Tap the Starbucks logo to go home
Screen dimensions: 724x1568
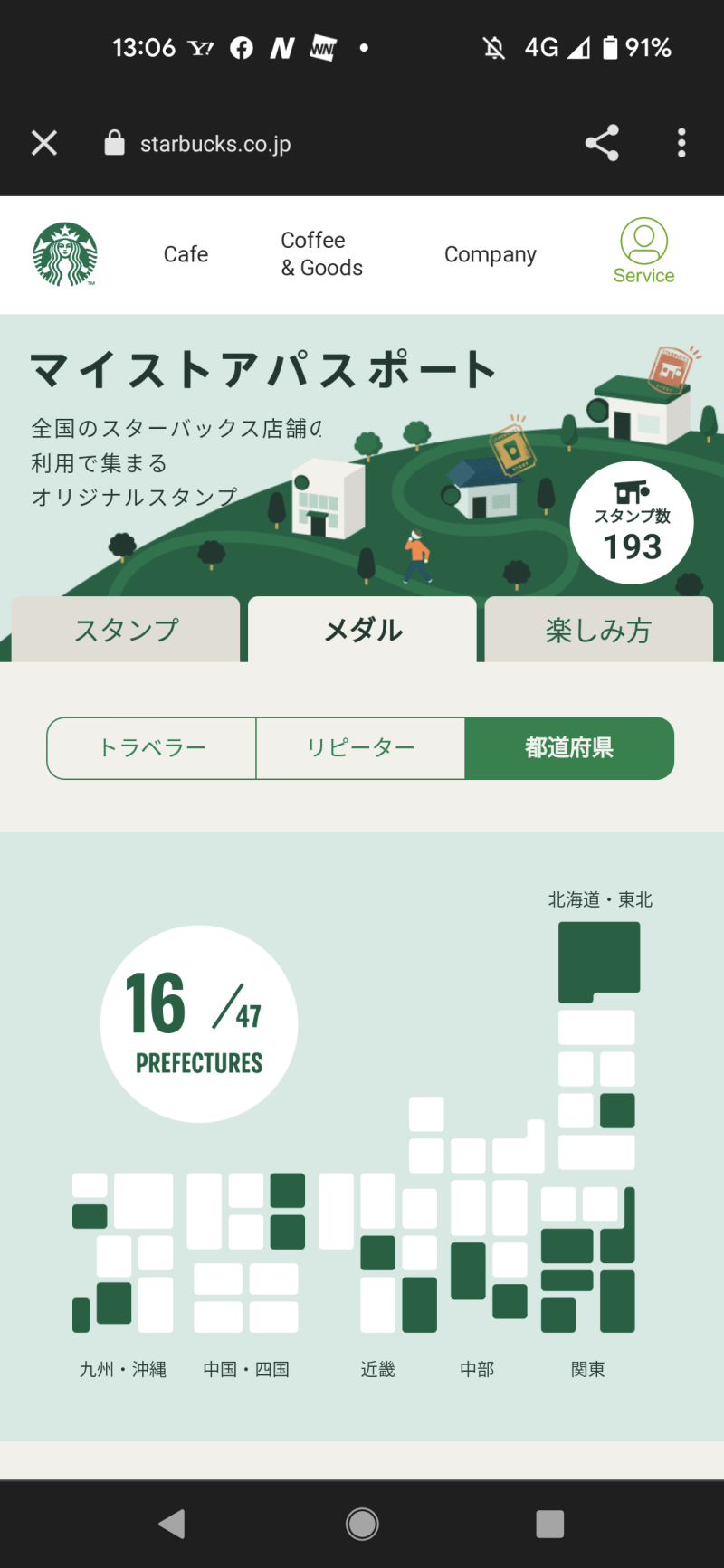pyautogui.click(x=65, y=254)
